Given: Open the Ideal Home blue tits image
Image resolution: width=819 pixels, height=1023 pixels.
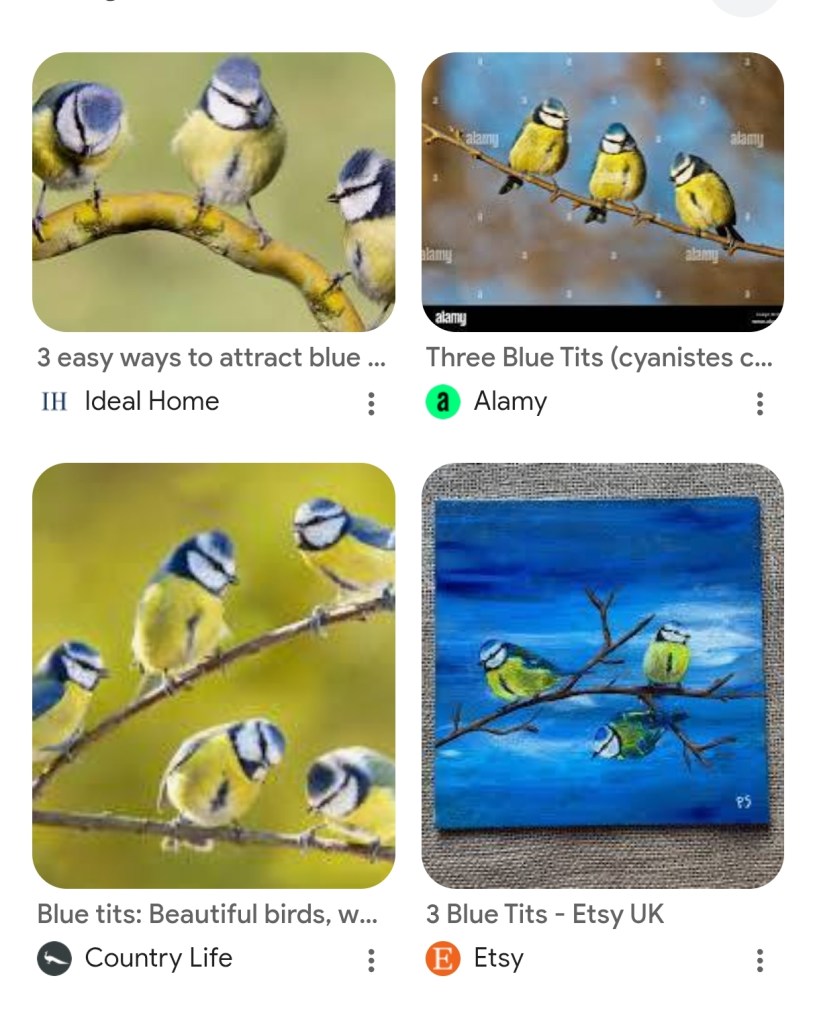Looking at the screenshot, I should 213,192.
